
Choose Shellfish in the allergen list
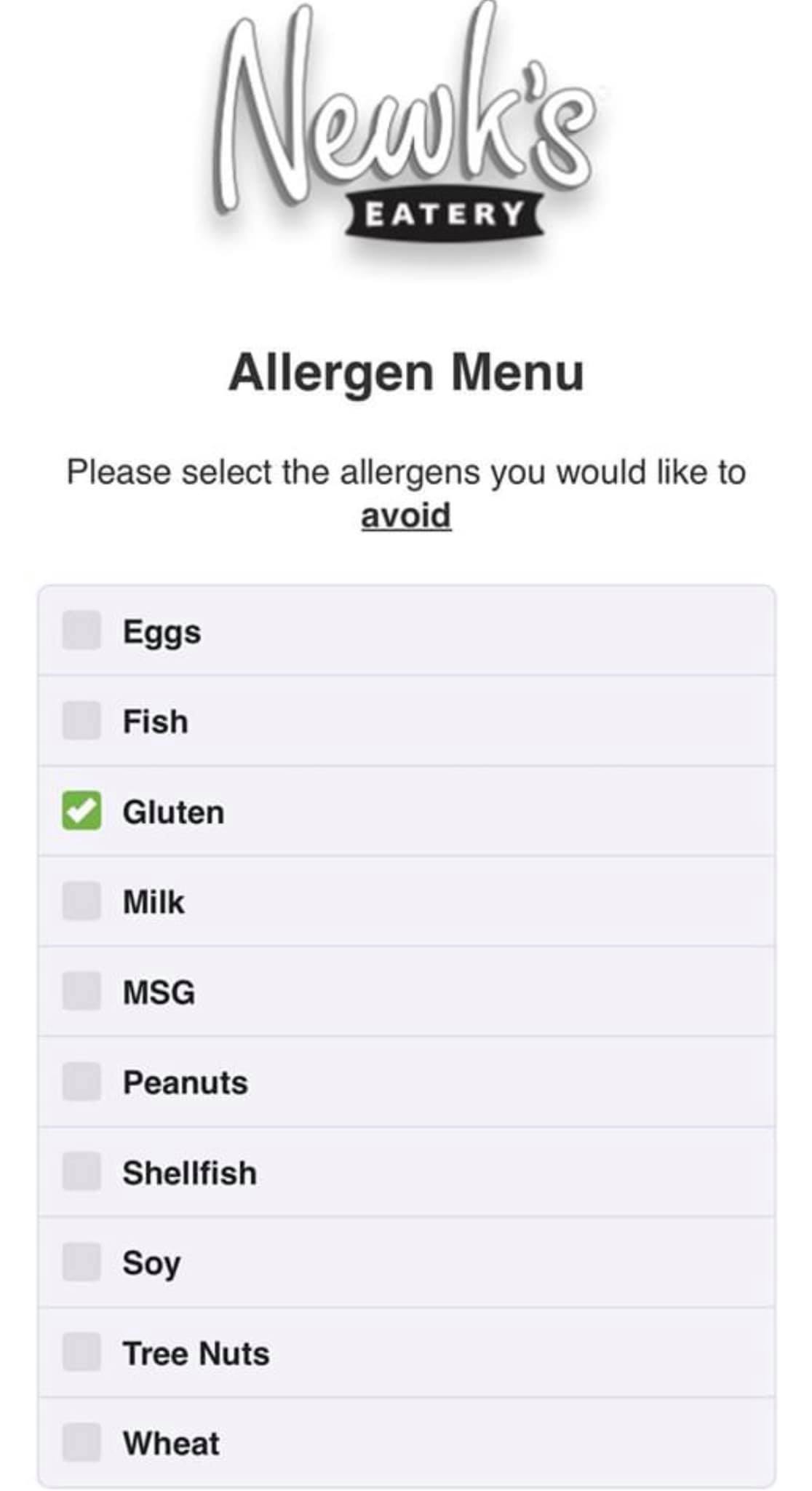click(81, 1172)
